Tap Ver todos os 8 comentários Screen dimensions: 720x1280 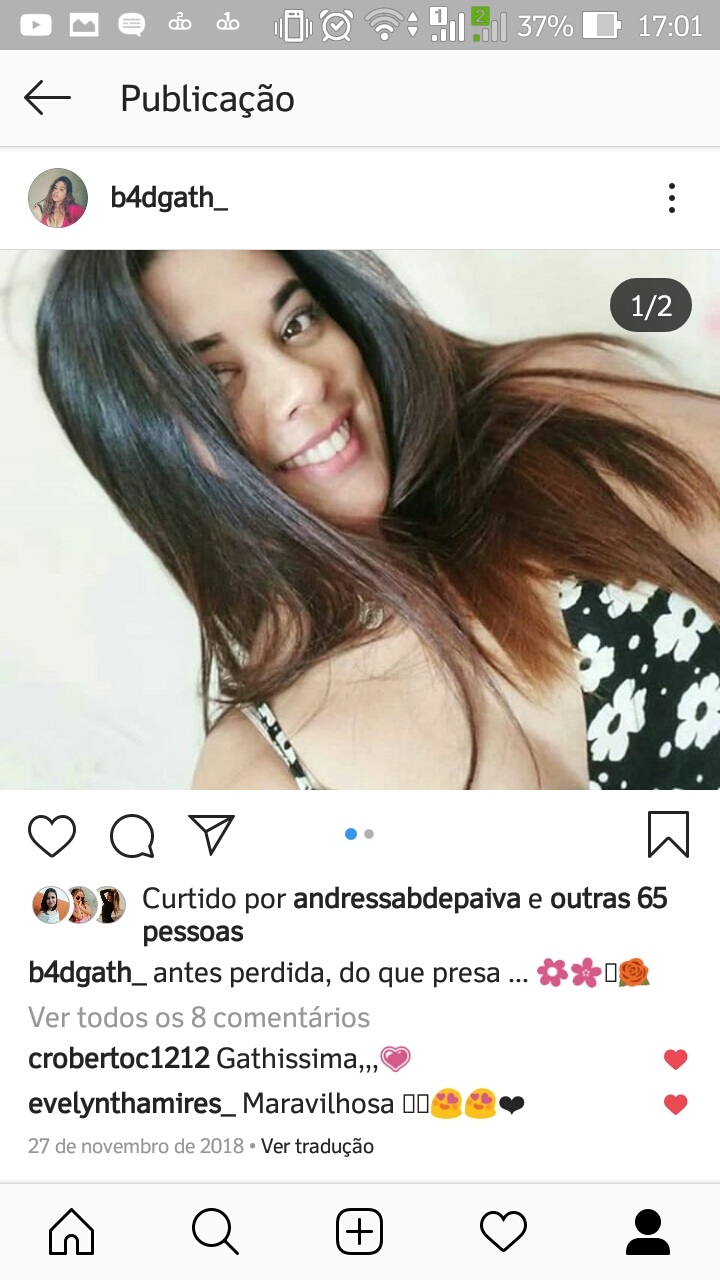point(199,1018)
